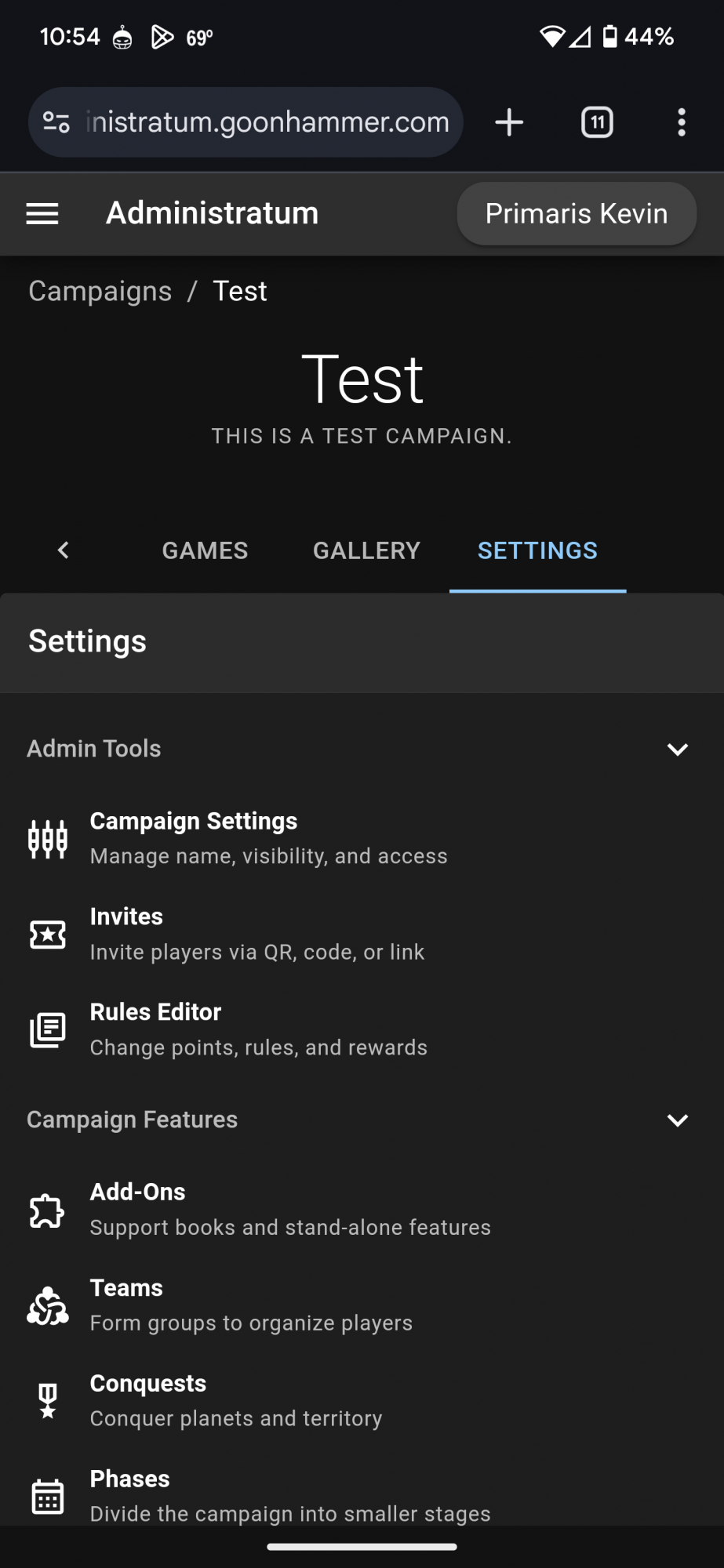Switch to the Games tab
The image size is (724, 1568).
(x=205, y=550)
